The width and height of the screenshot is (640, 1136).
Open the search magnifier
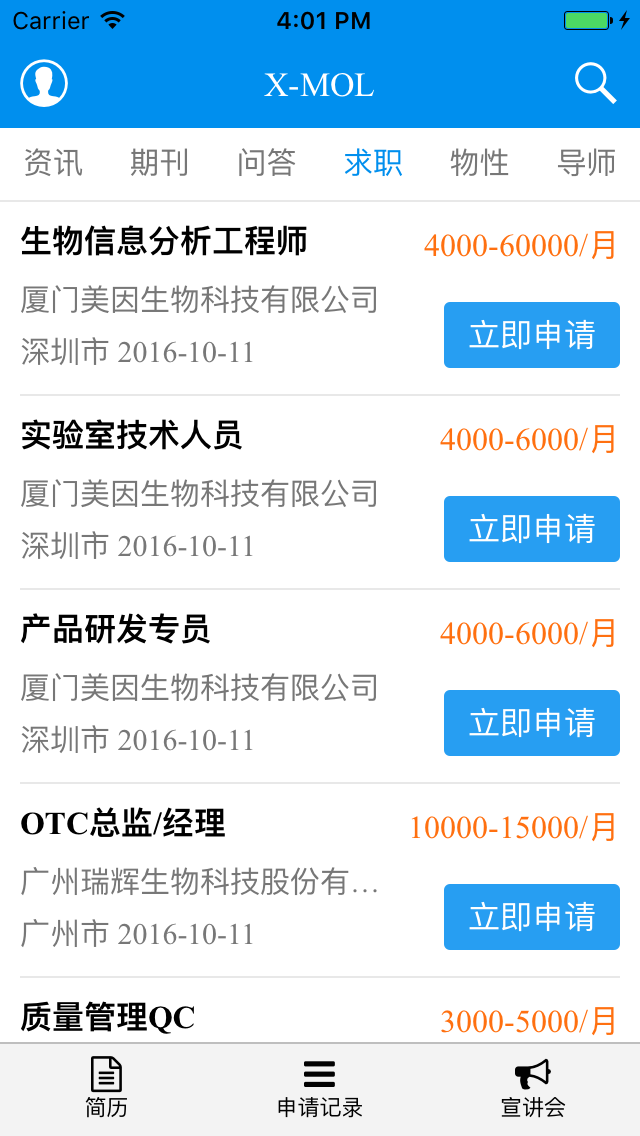(595, 83)
